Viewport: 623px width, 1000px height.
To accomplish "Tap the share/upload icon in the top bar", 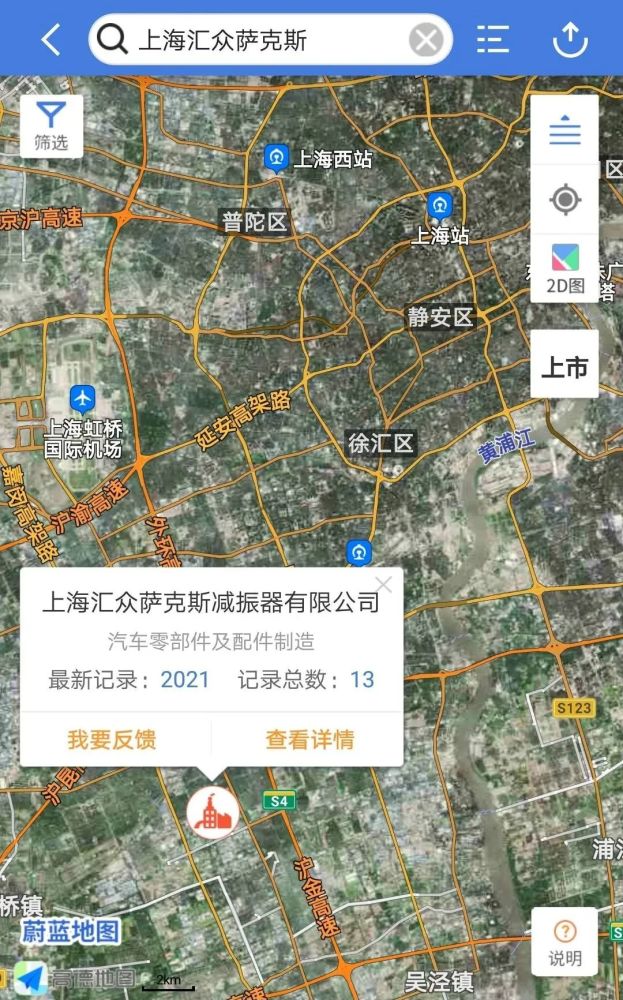I will [569, 40].
